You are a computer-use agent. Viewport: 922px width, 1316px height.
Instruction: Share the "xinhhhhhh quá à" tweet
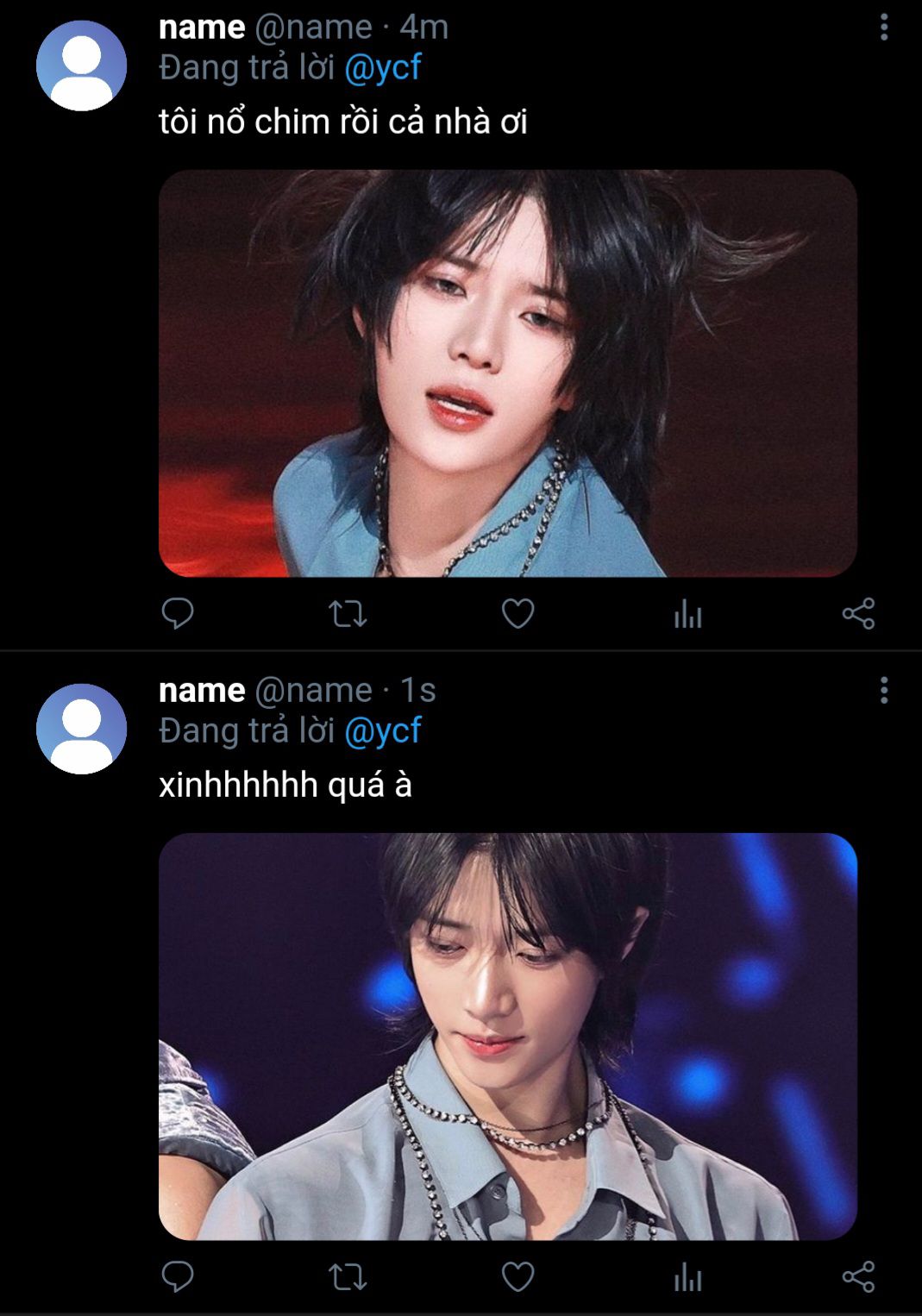(858, 1277)
